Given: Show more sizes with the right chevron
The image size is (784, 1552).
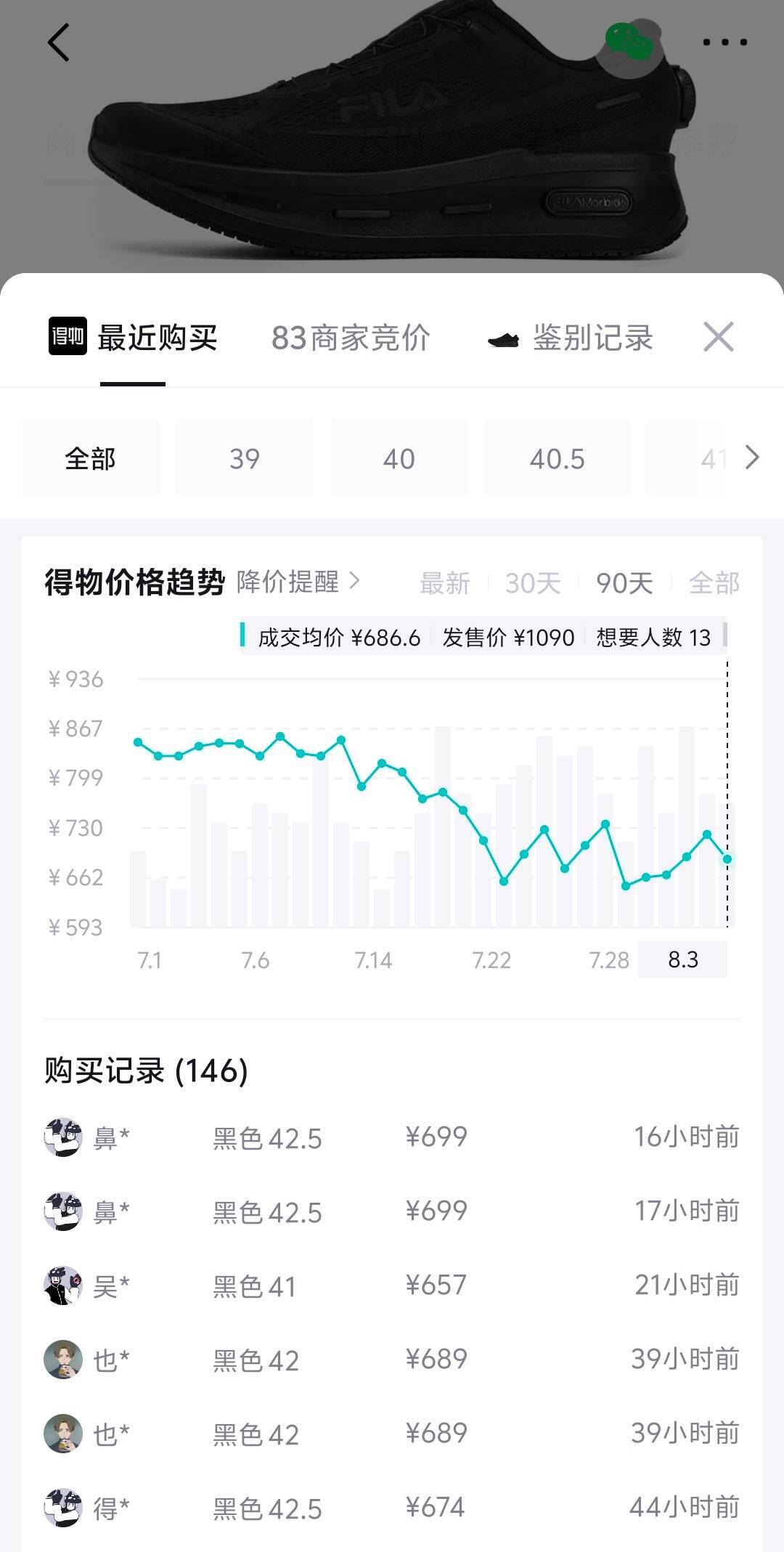Looking at the screenshot, I should point(753,458).
